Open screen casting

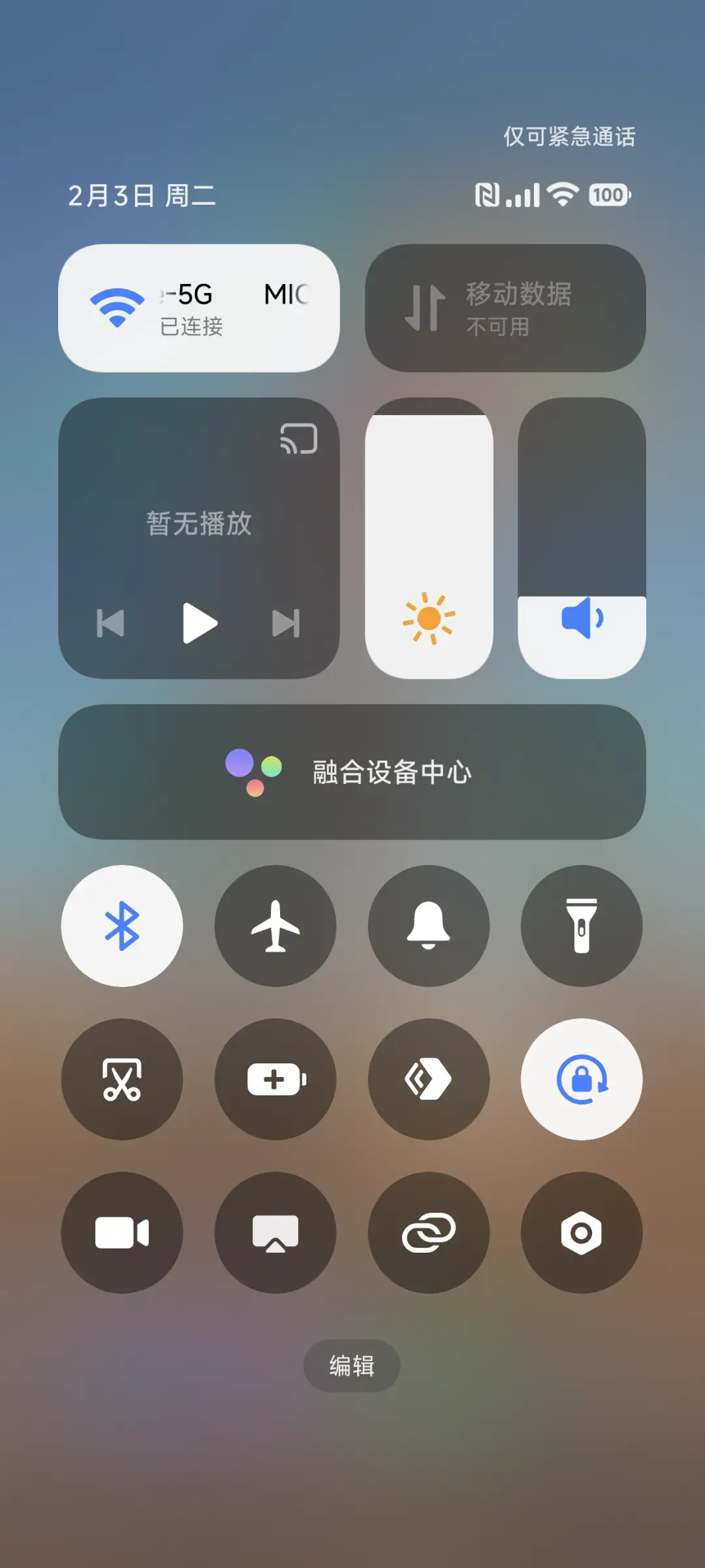tap(275, 1232)
